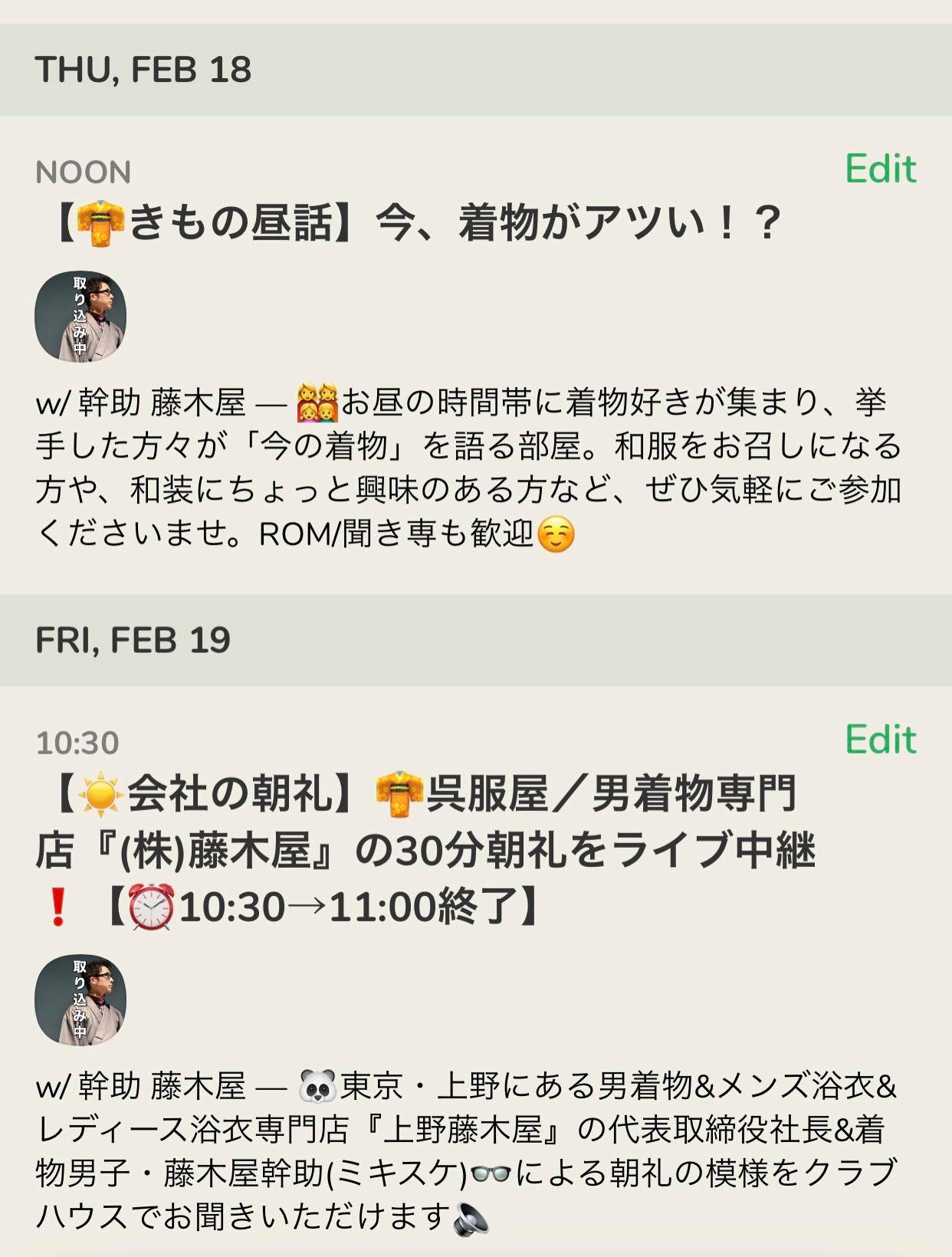
Task: View host avatar under 会社の朝礼 event
Action: click(80, 999)
